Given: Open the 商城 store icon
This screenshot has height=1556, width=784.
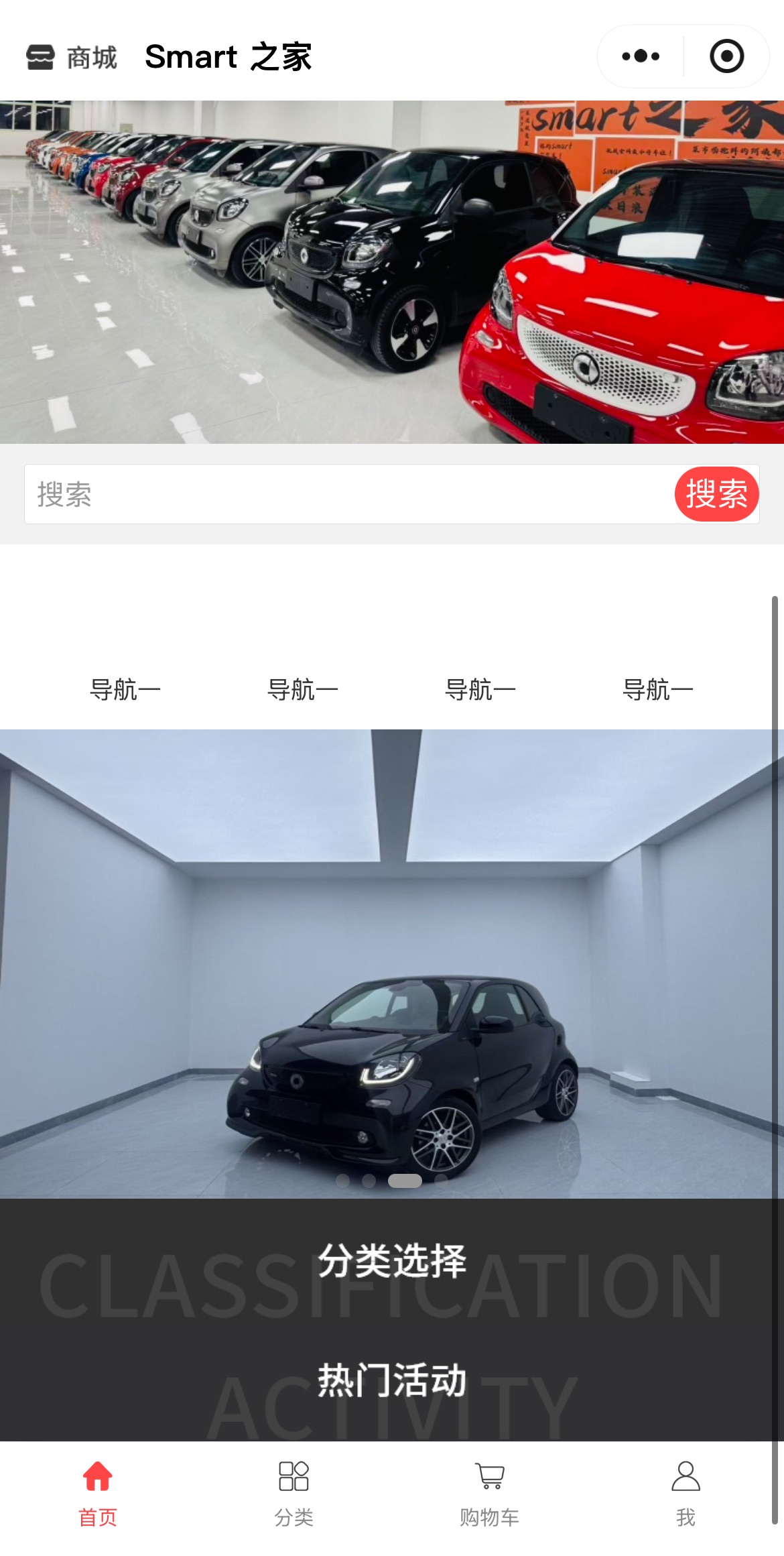Looking at the screenshot, I should tap(41, 57).
